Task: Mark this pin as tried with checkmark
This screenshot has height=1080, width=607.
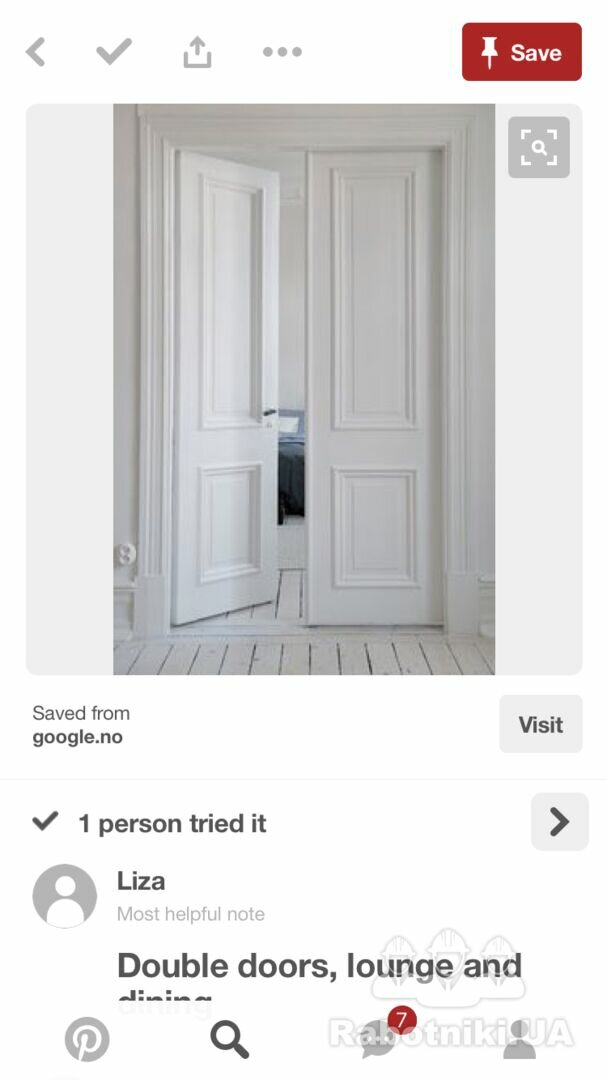Action: (114, 52)
